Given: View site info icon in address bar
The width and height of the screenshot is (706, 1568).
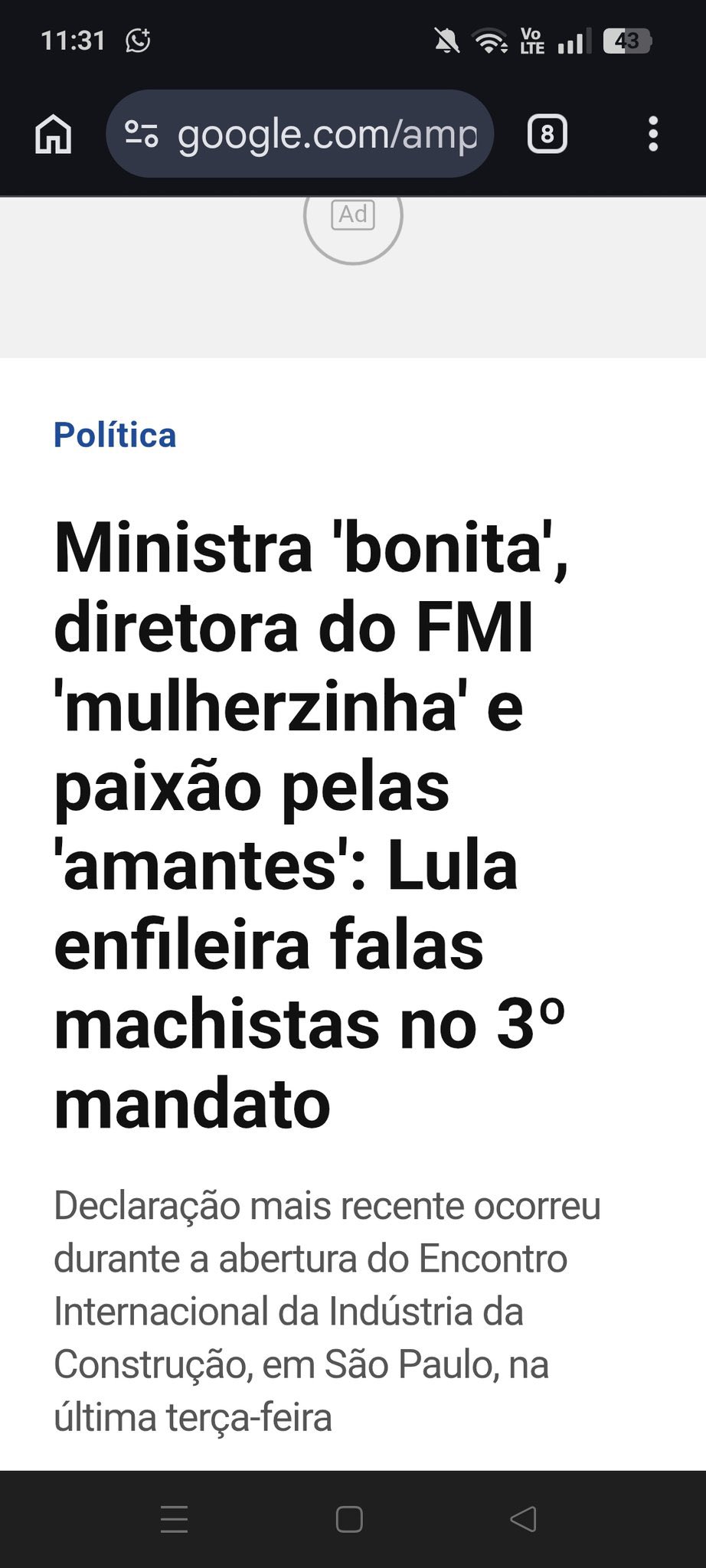Looking at the screenshot, I should [x=141, y=135].
